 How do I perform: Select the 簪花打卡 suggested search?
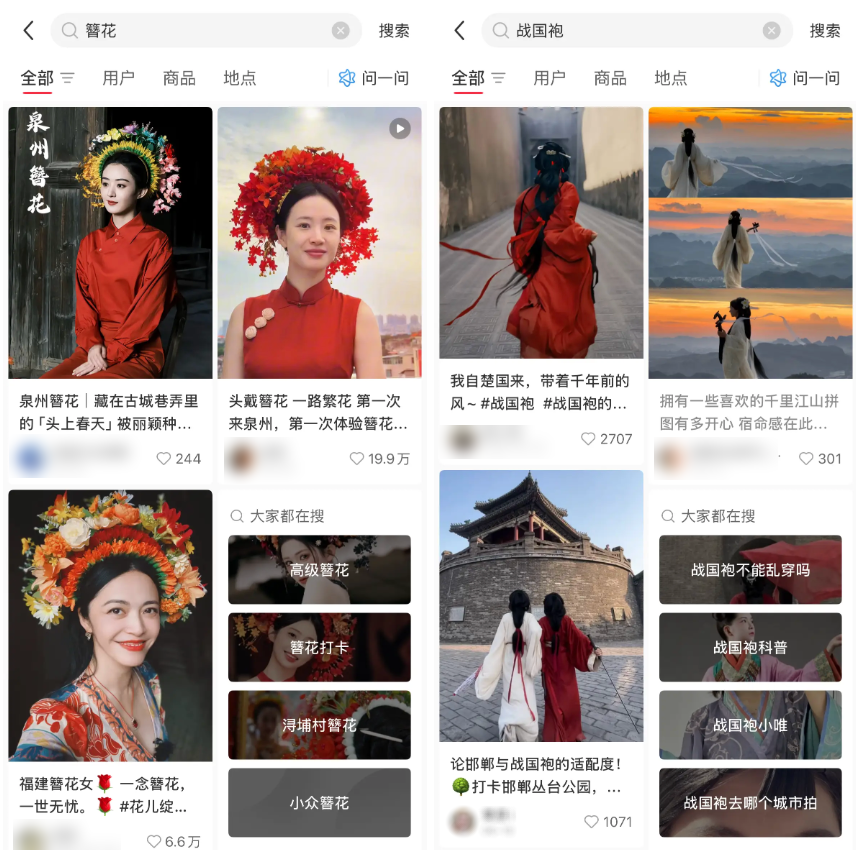pos(319,647)
